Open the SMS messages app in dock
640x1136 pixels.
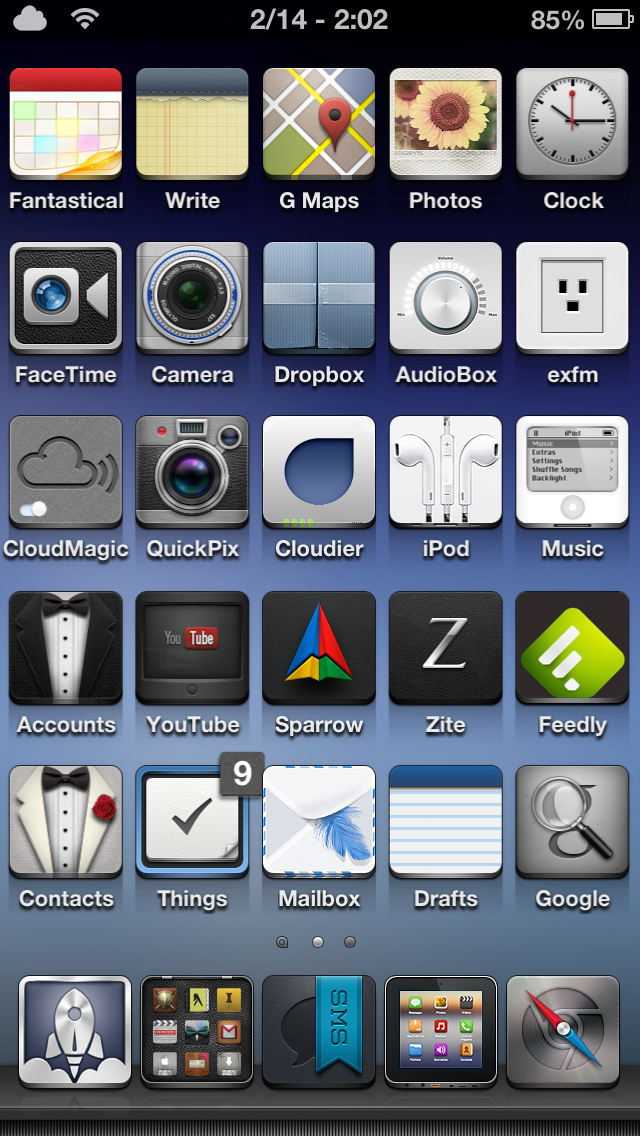319,1031
